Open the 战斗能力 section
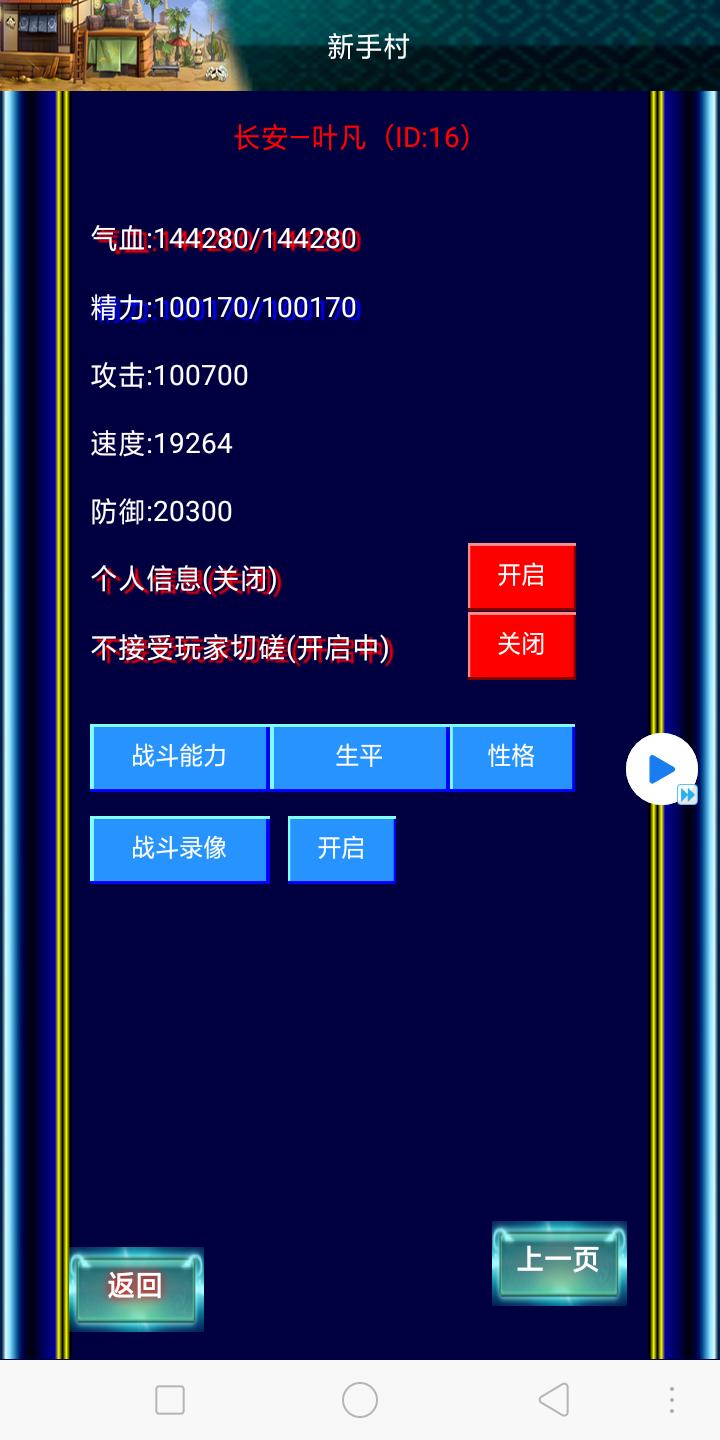This screenshot has width=720, height=1440. (x=179, y=757)
